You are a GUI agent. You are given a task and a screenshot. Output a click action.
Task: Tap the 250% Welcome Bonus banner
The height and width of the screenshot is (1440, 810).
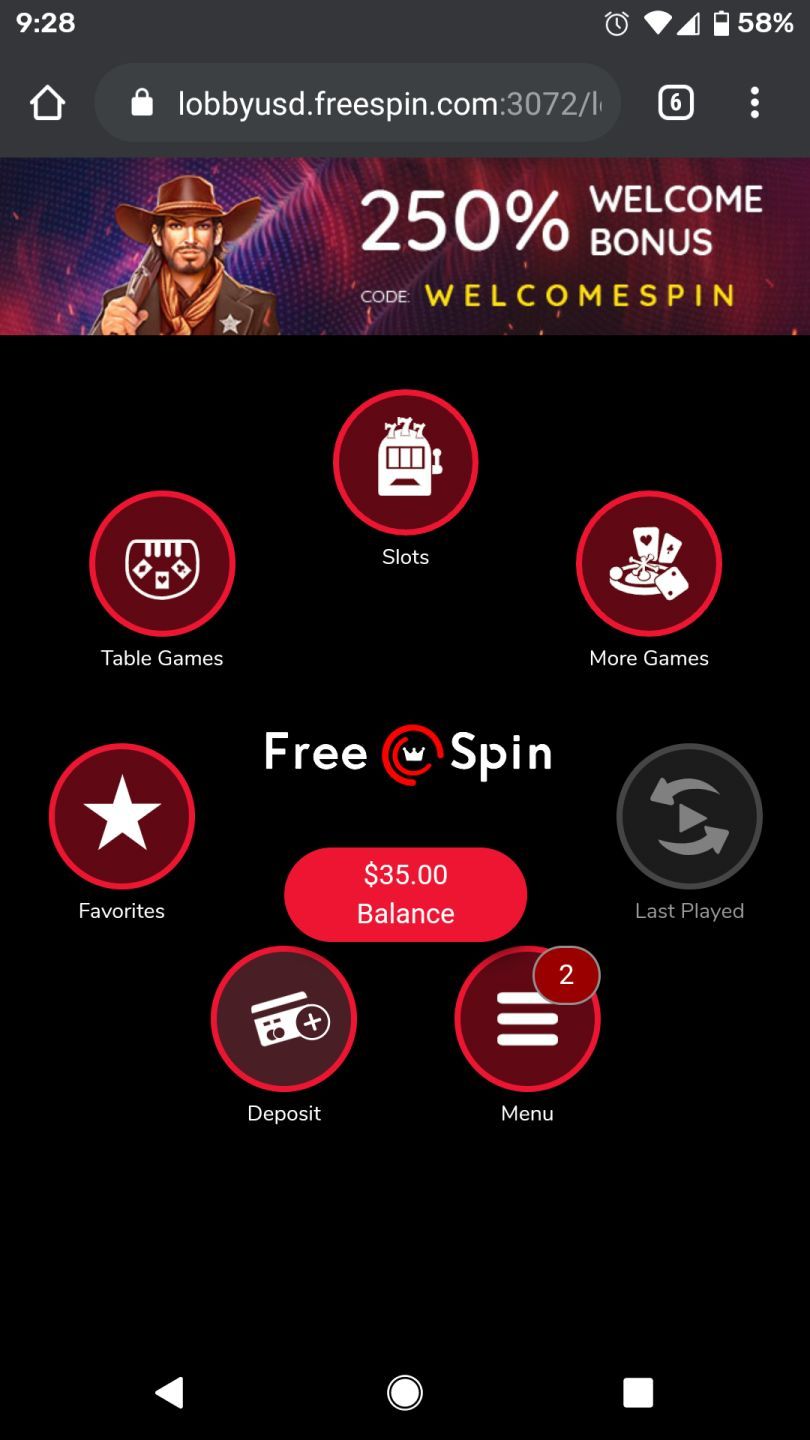coord(405,246)
